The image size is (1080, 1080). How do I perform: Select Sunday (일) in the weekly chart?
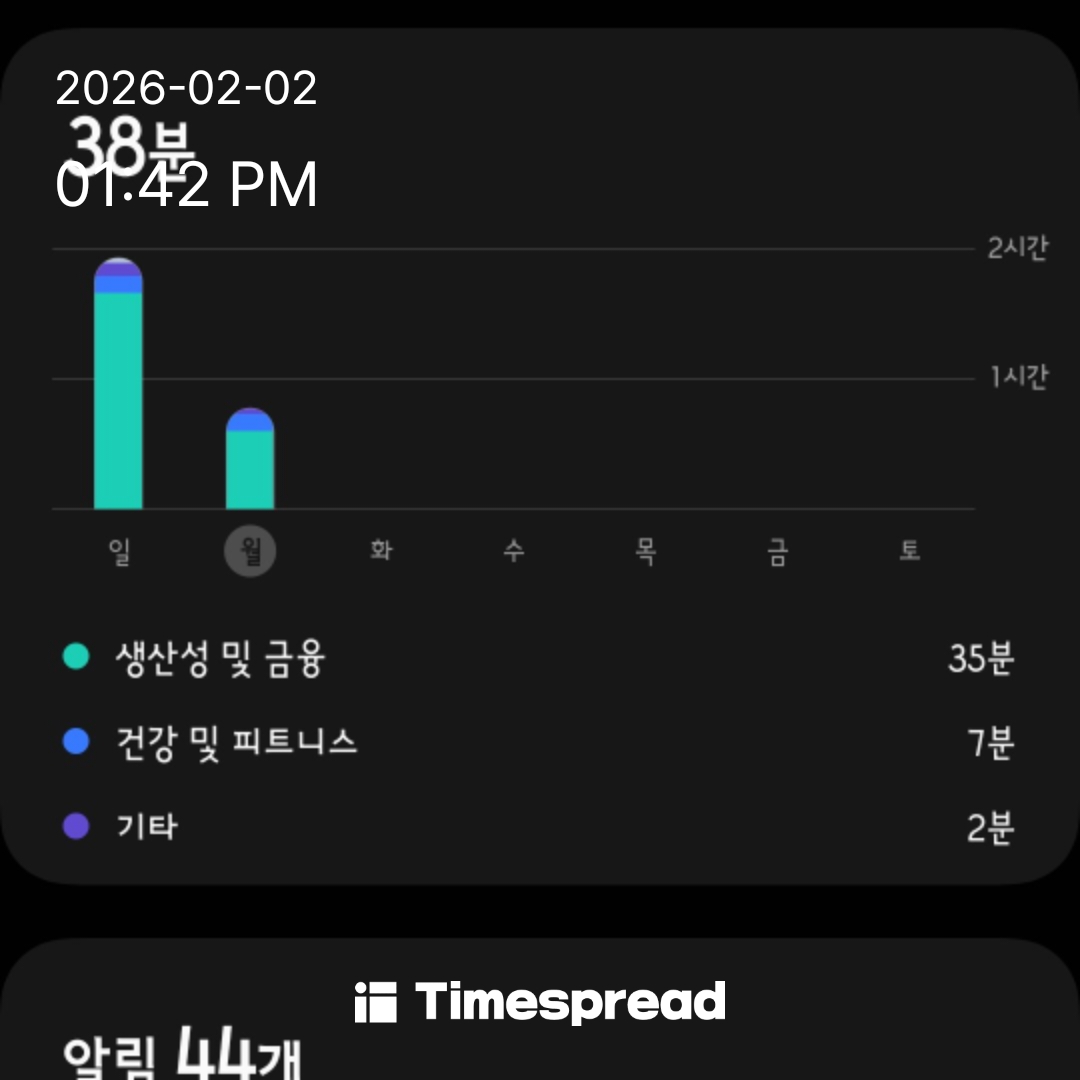[x=119, y=551]
